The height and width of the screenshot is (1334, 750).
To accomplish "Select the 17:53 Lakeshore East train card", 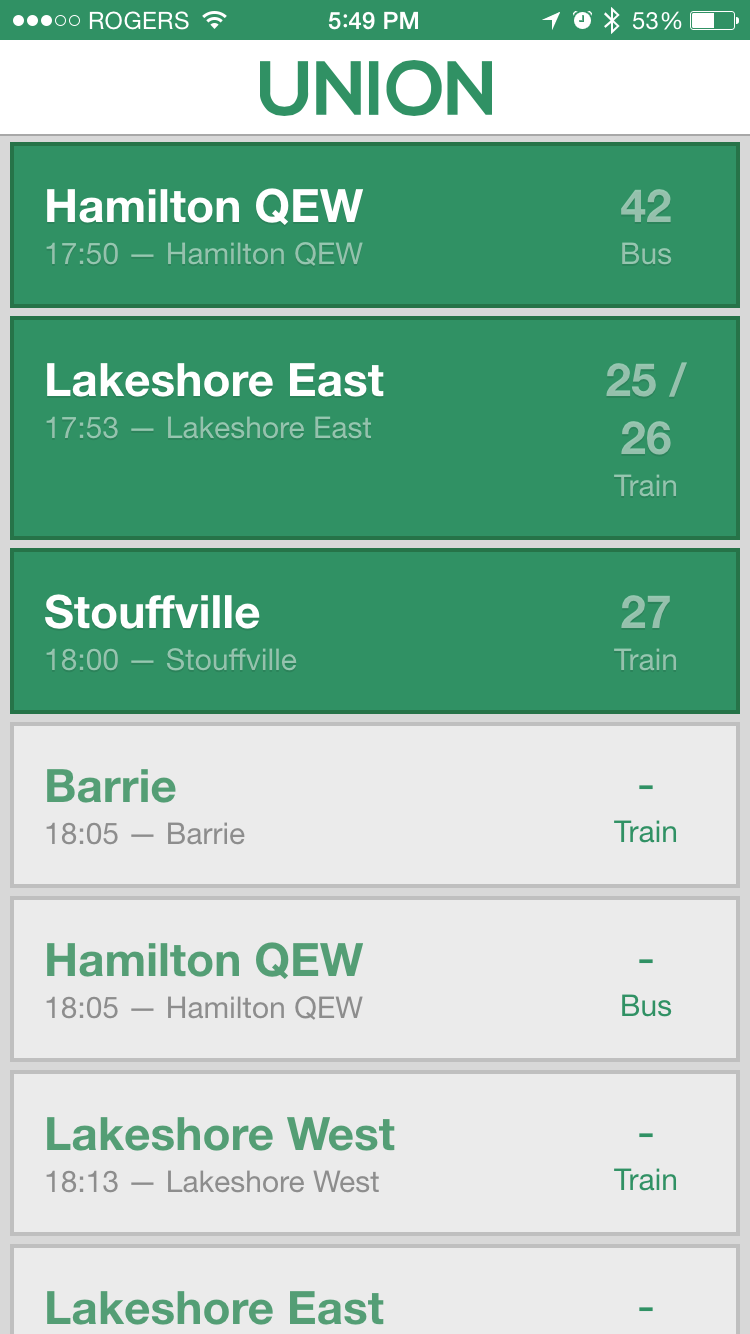I will pos(375,428).
